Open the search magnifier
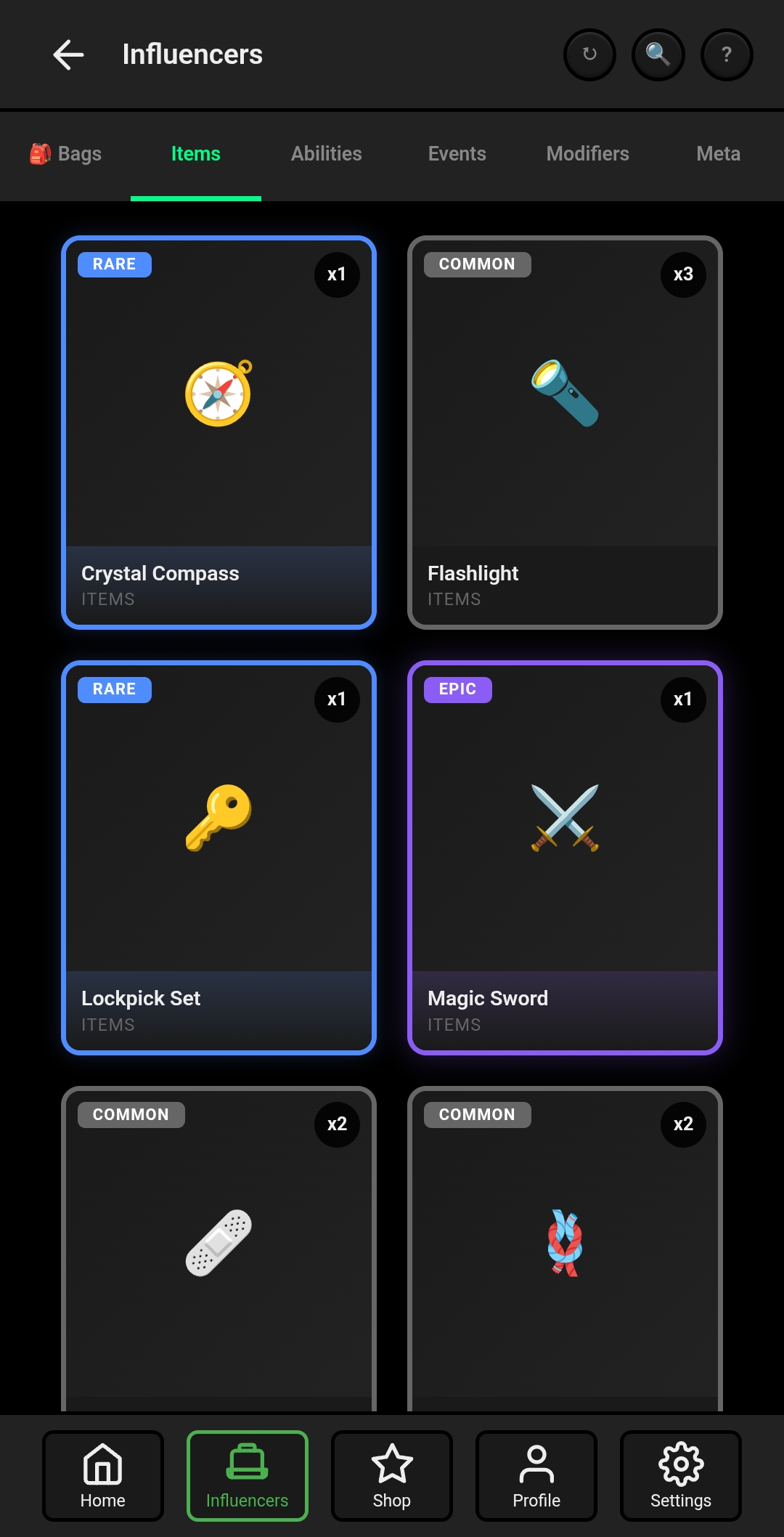The width and height of the screenshot is (784, 1537). tap(658, 54)
